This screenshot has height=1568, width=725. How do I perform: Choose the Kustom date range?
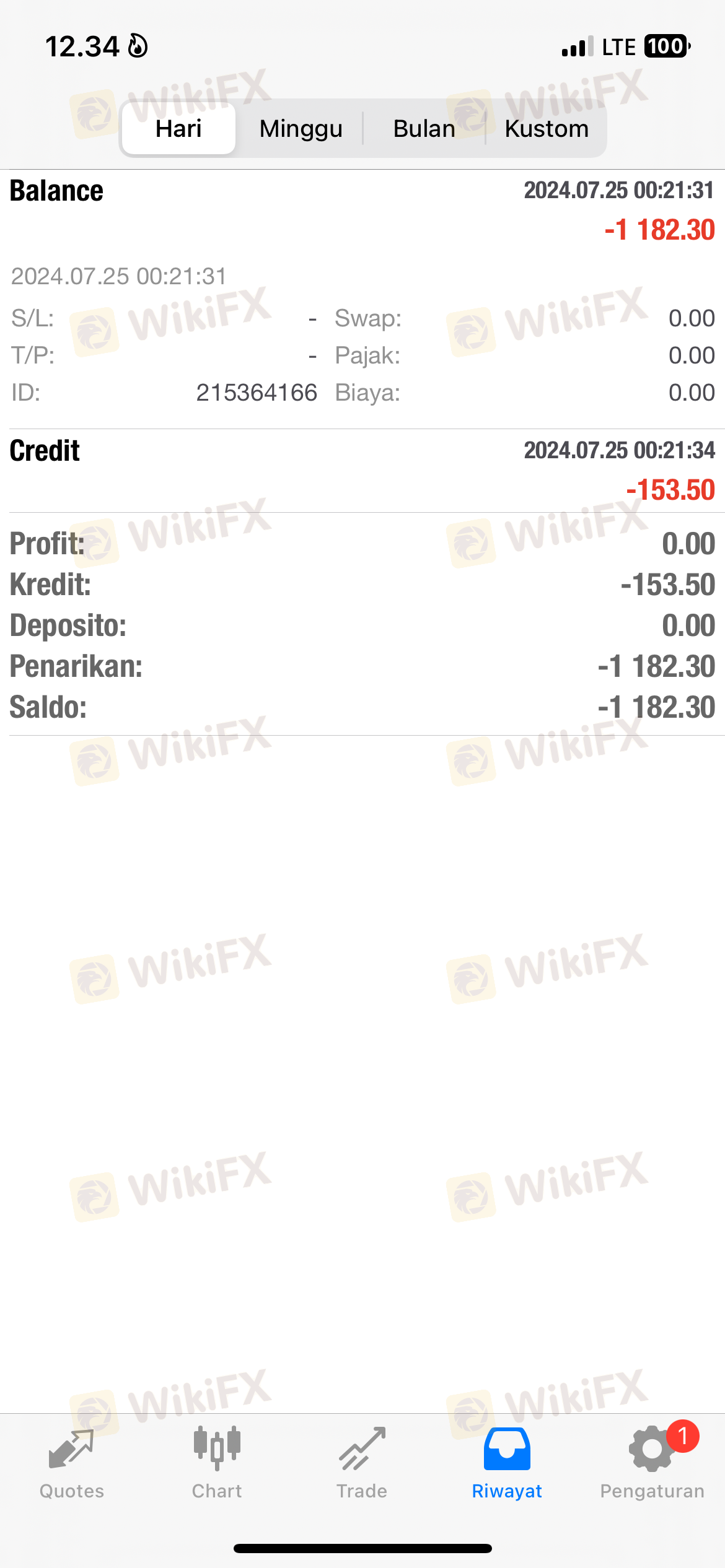[547, 128]
